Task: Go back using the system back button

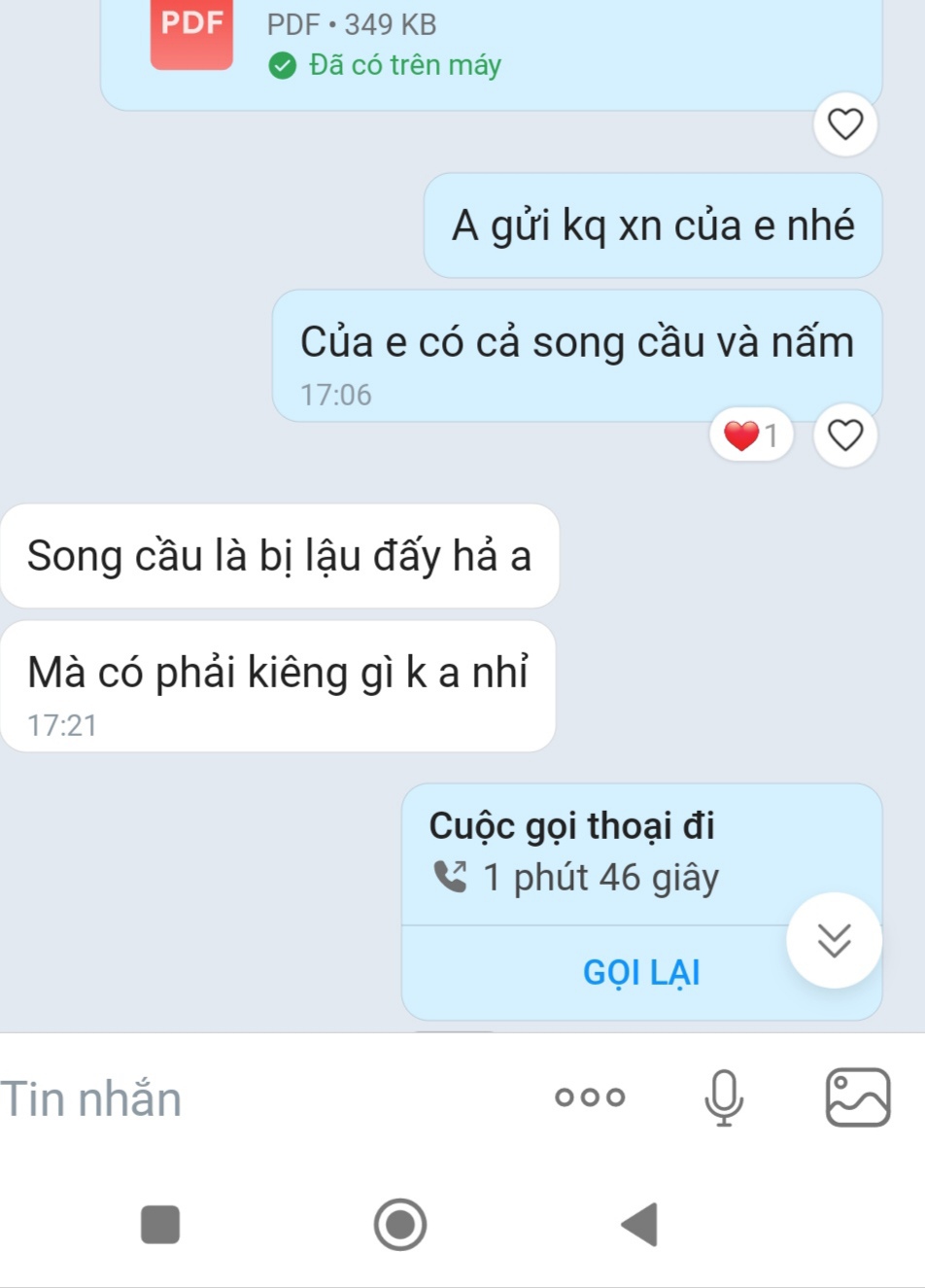Action: pyautogui.click(x=640, y=1224)
